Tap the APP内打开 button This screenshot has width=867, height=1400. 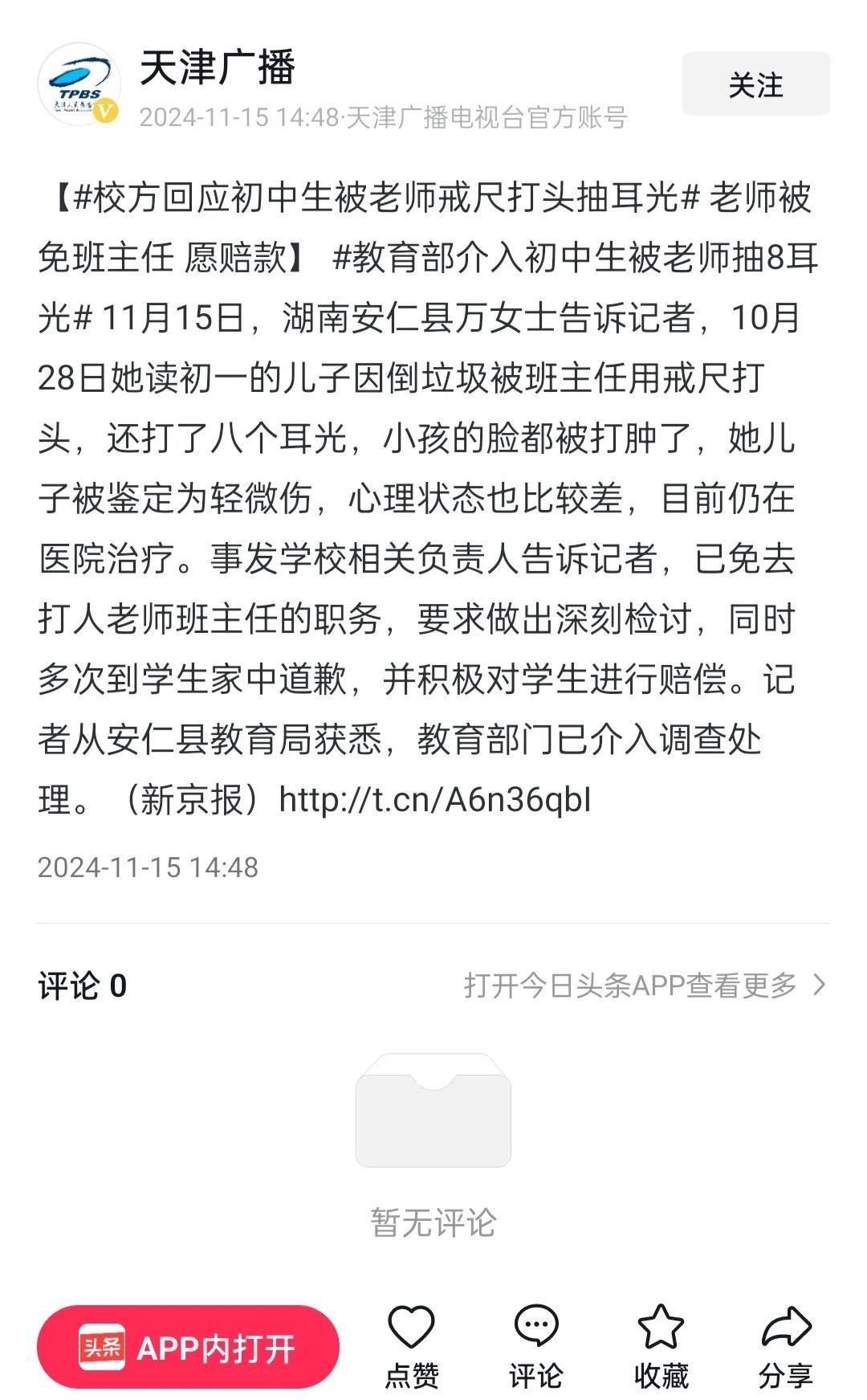[x=188, y=1347]
